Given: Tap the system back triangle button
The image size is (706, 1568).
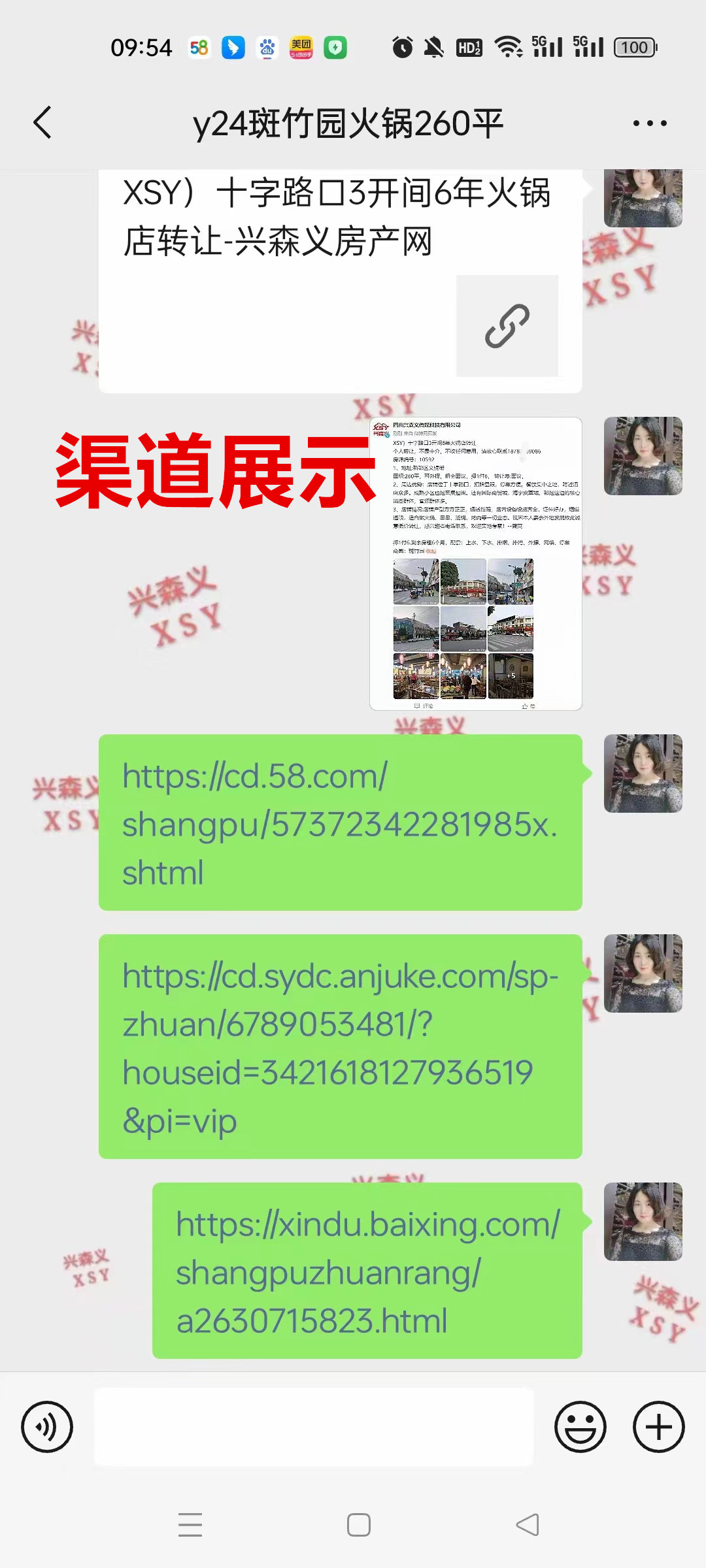Looking at the screenshot, I should [x=527, y=1525].
